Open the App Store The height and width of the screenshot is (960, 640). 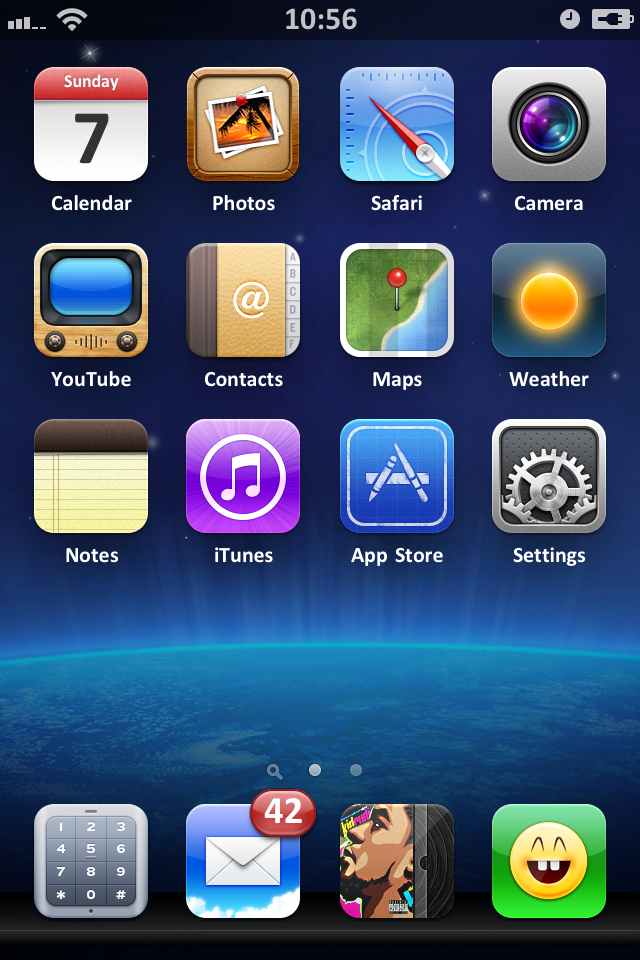coord(396,476)
